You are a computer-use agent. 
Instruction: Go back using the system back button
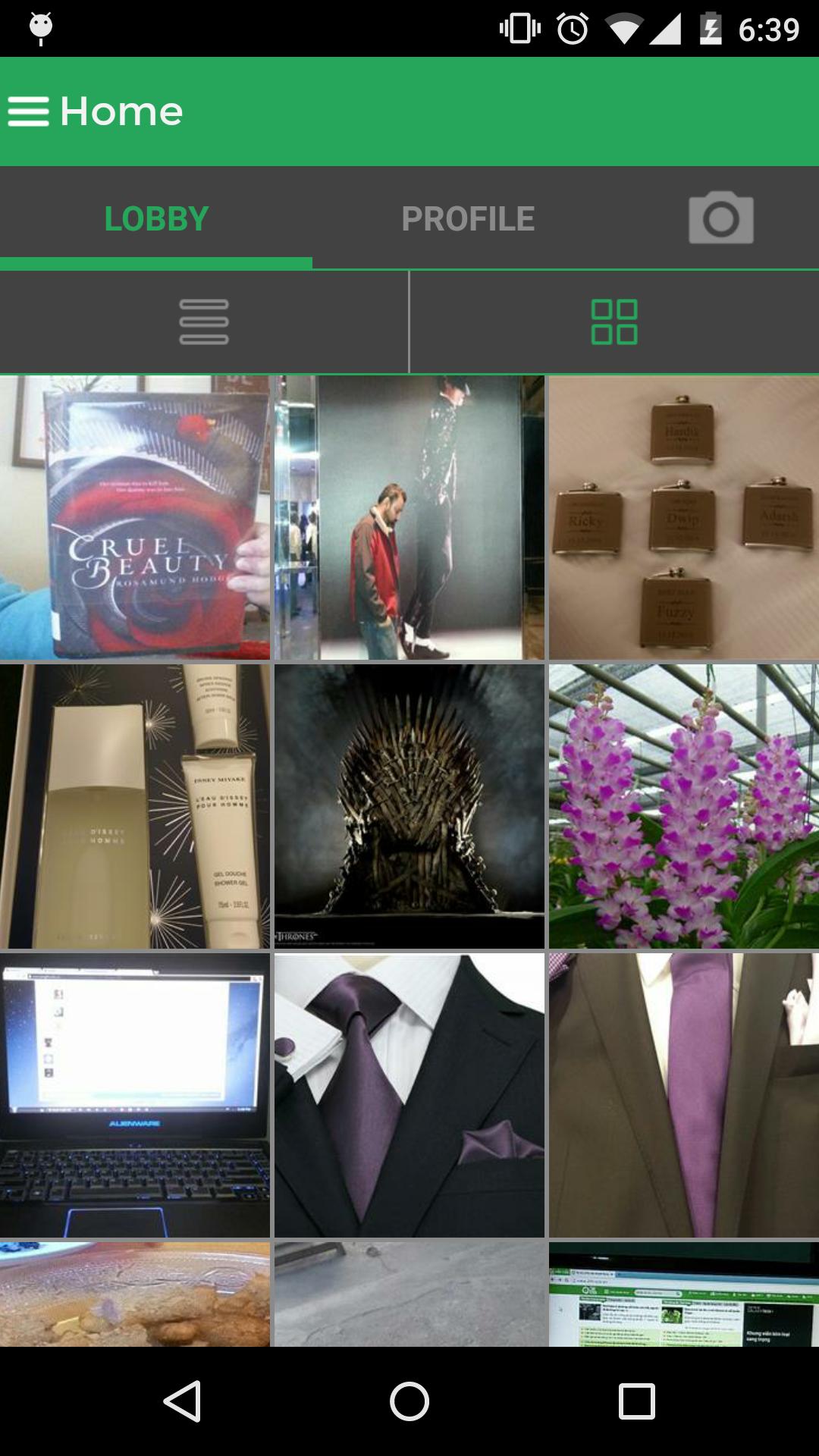(182, 1401)
